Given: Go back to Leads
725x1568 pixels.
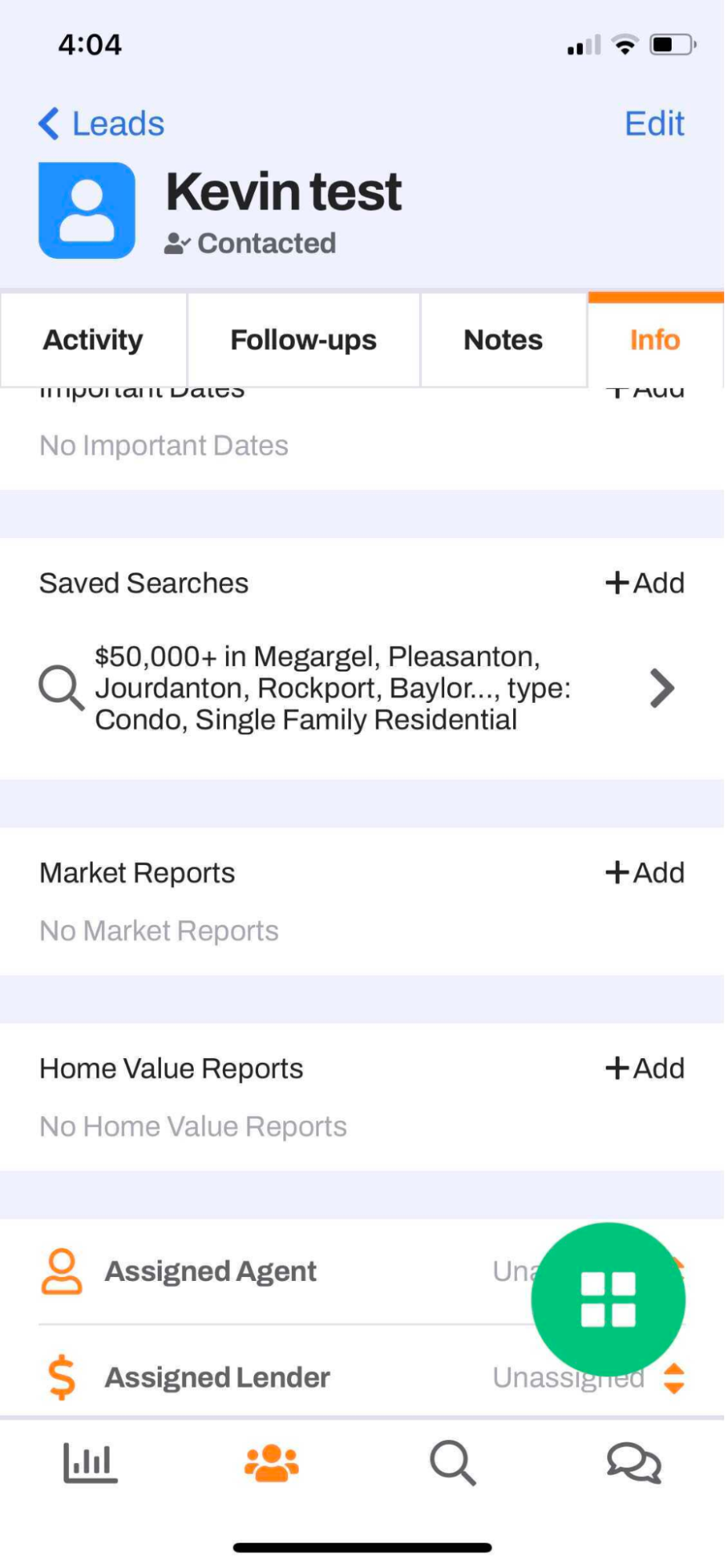Looking at the screenshot, I should pyautogui.click(x=102, y=124).
